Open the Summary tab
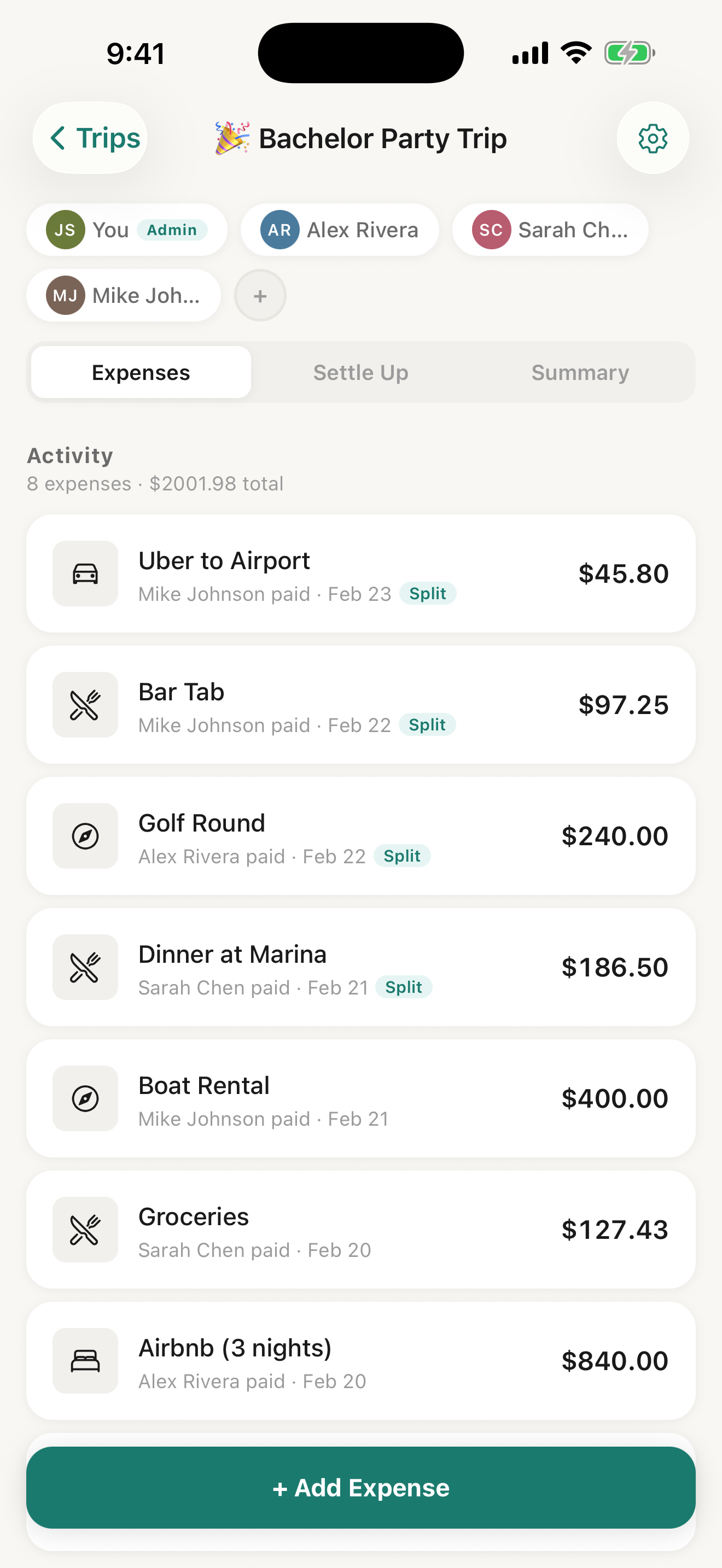 (580, 372)
